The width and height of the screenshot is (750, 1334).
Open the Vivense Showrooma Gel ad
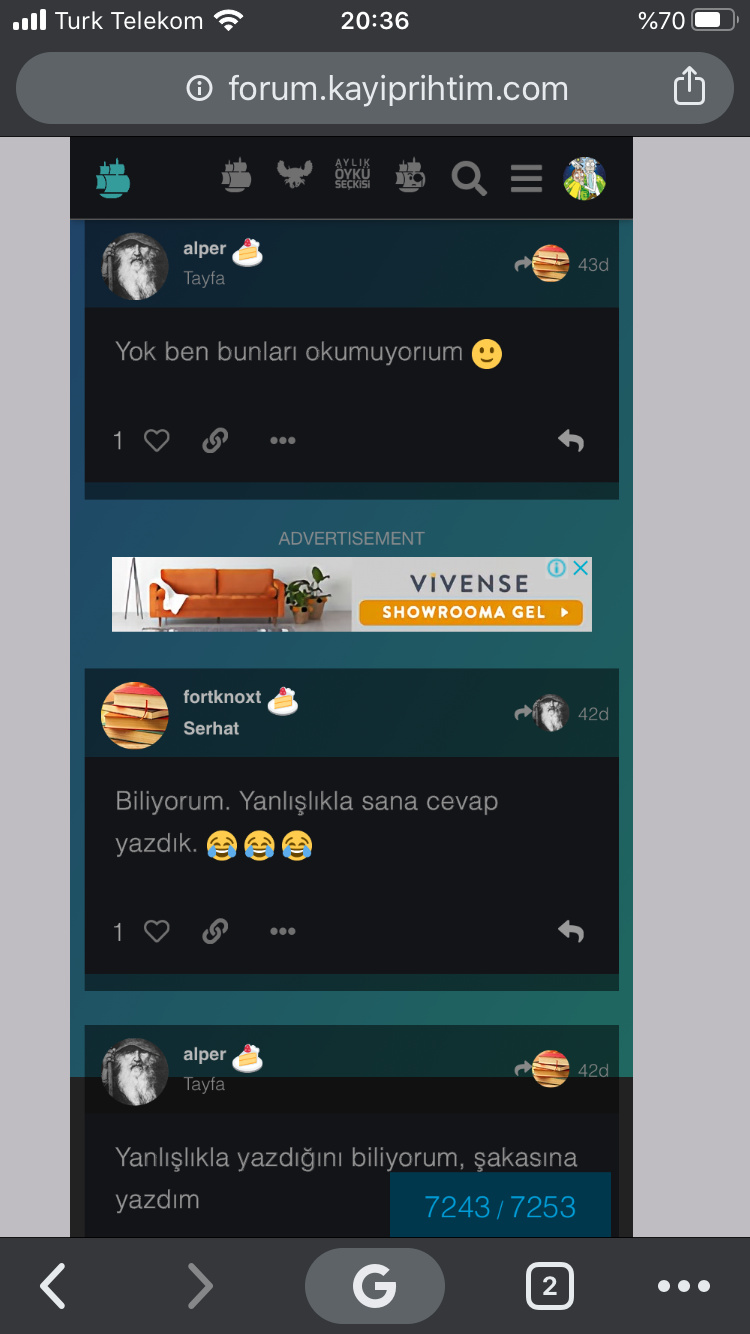470,612
